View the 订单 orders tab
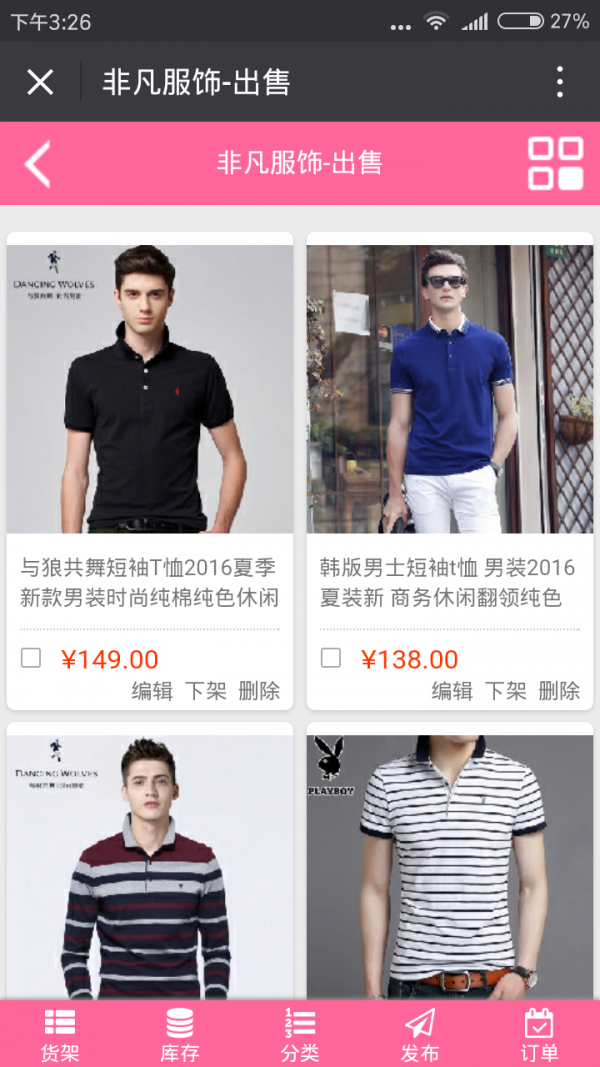 540,1035
